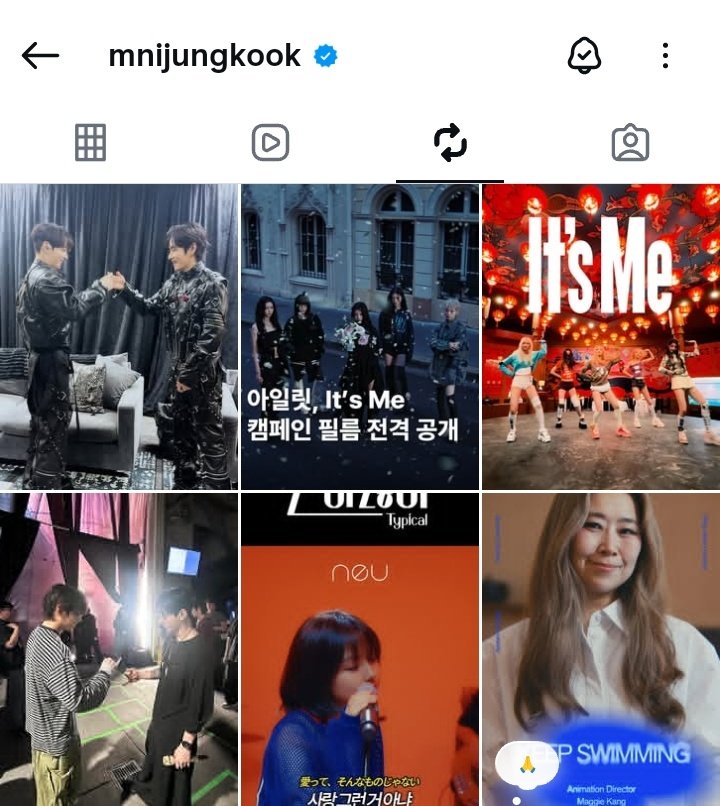Open the 아일릿, It's Me campaign film post
The image size is (720, 806).
(360, 337)
